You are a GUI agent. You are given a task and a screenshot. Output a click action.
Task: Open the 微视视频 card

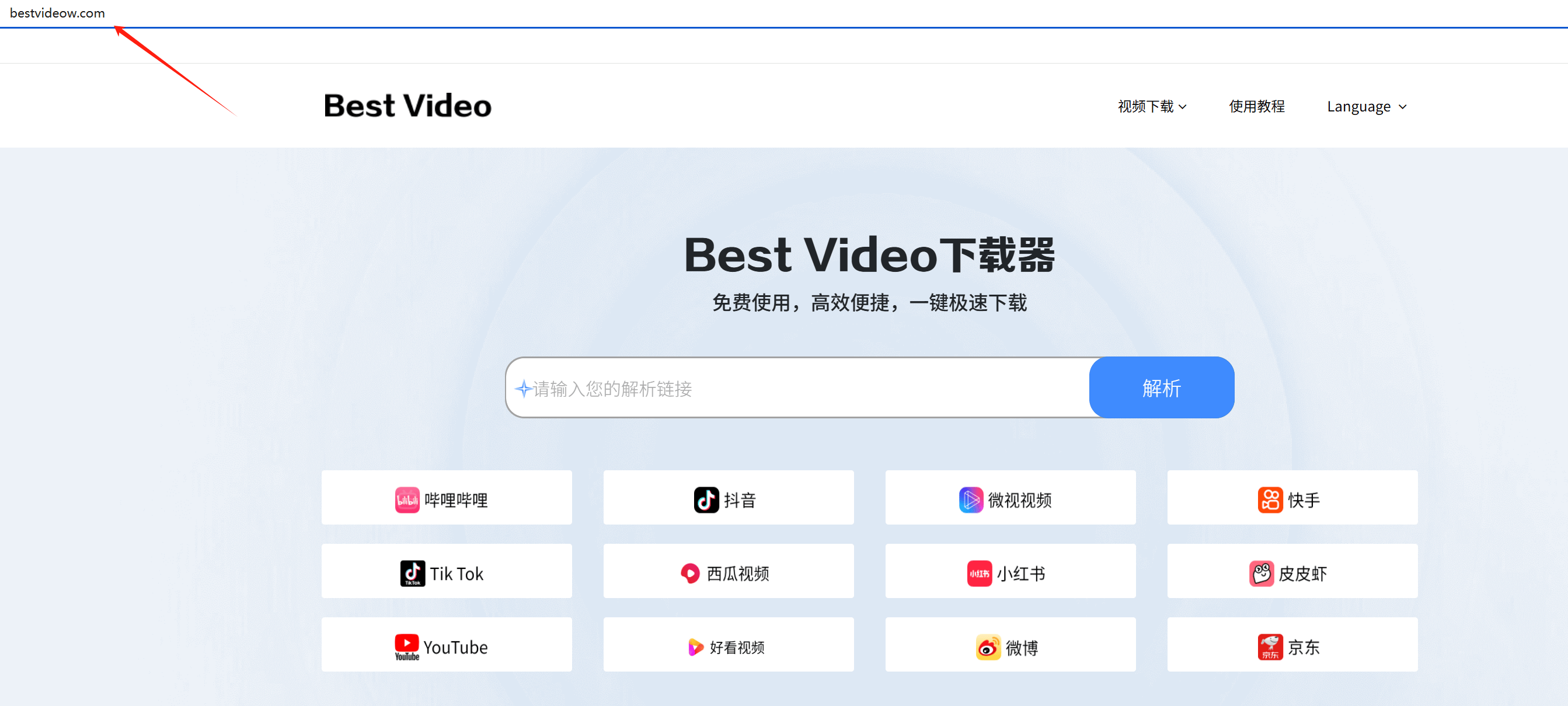pos(1010,498)
